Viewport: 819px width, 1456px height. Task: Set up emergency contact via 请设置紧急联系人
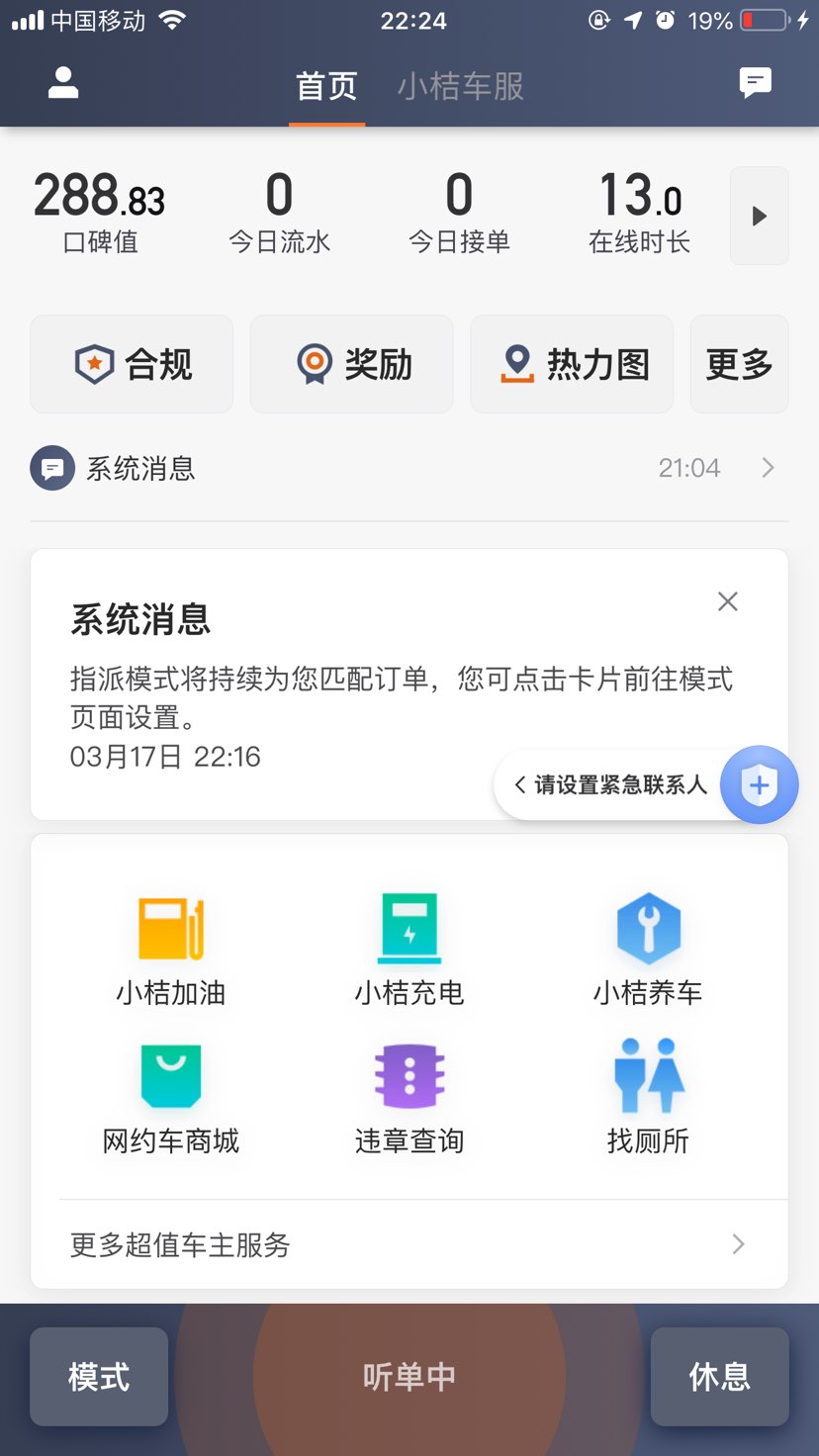[x=620, y=785]
